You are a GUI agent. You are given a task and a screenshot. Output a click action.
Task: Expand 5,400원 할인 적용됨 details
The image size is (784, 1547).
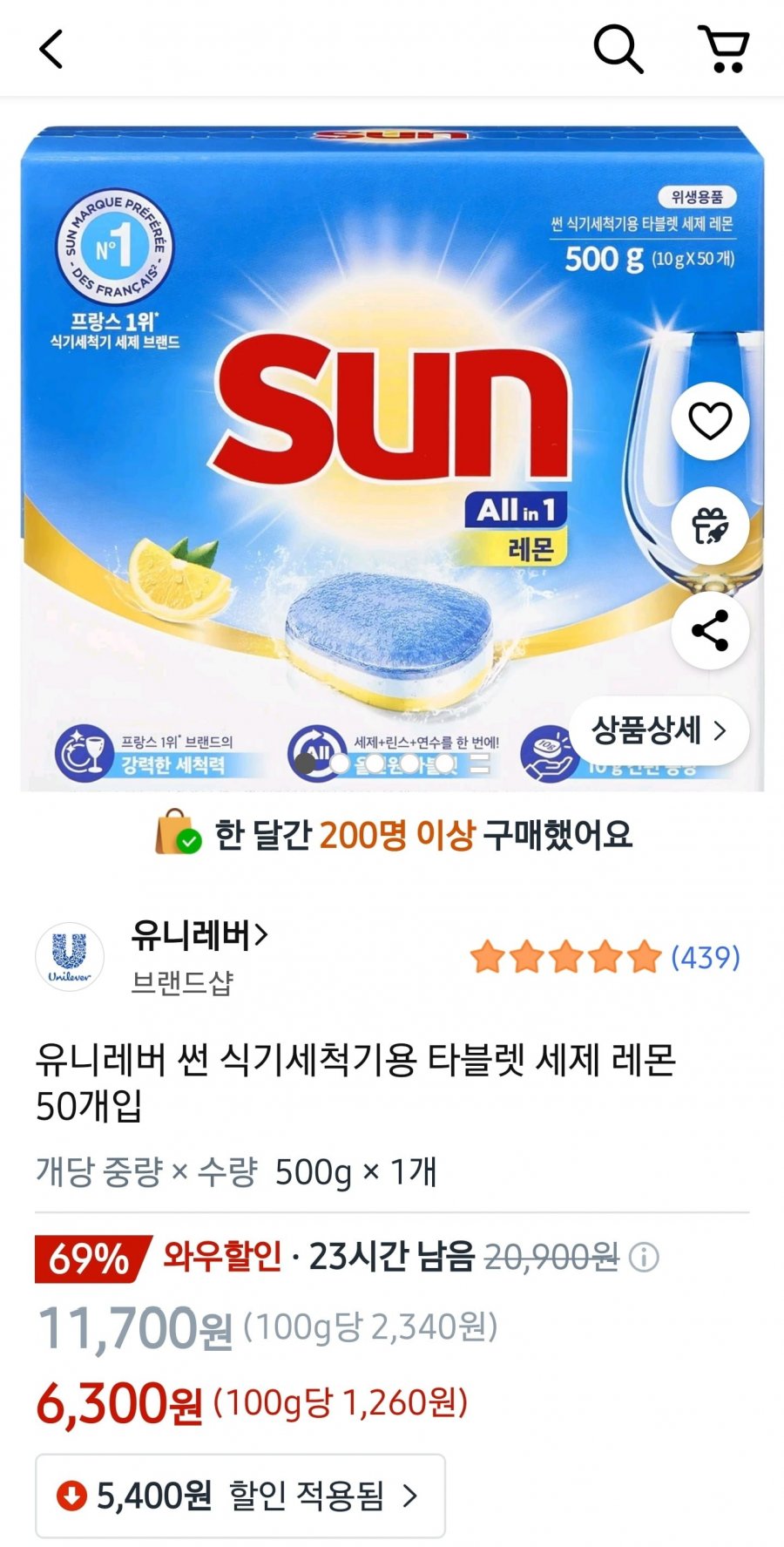pyautogui.click(x=240, y=1496)
